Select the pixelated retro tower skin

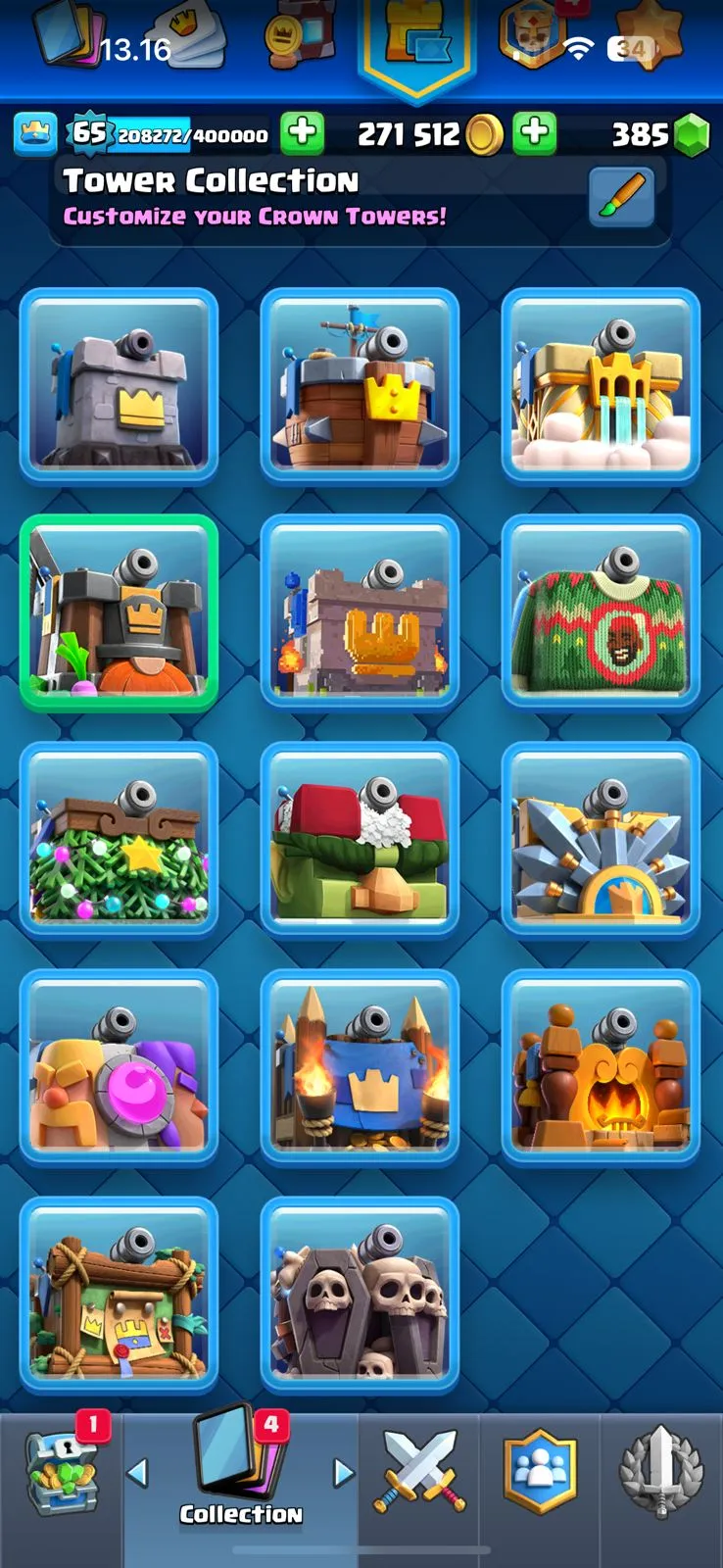point(360,612)
